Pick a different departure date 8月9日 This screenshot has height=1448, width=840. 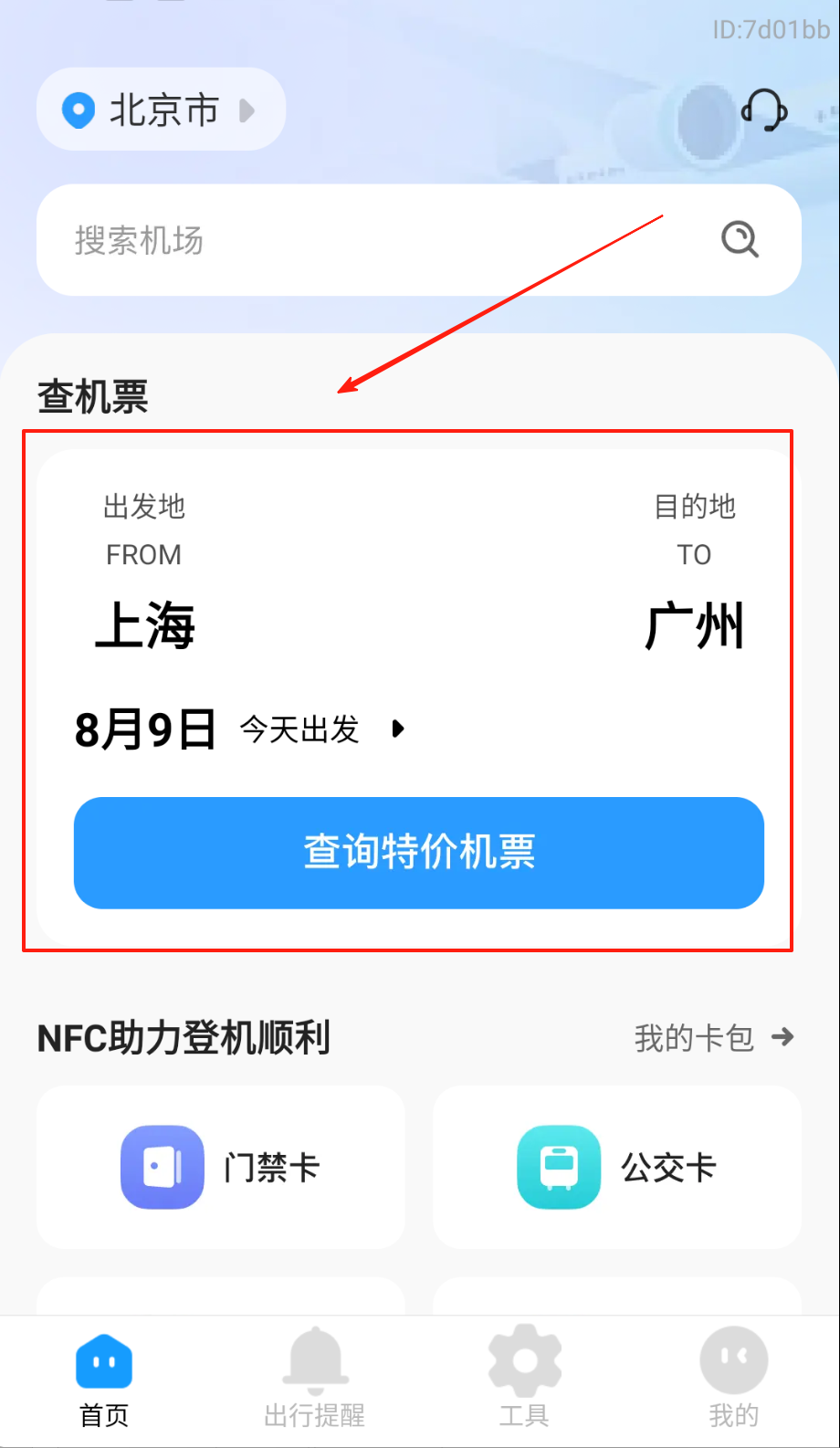pyautogui.click(x=146, y=729)
